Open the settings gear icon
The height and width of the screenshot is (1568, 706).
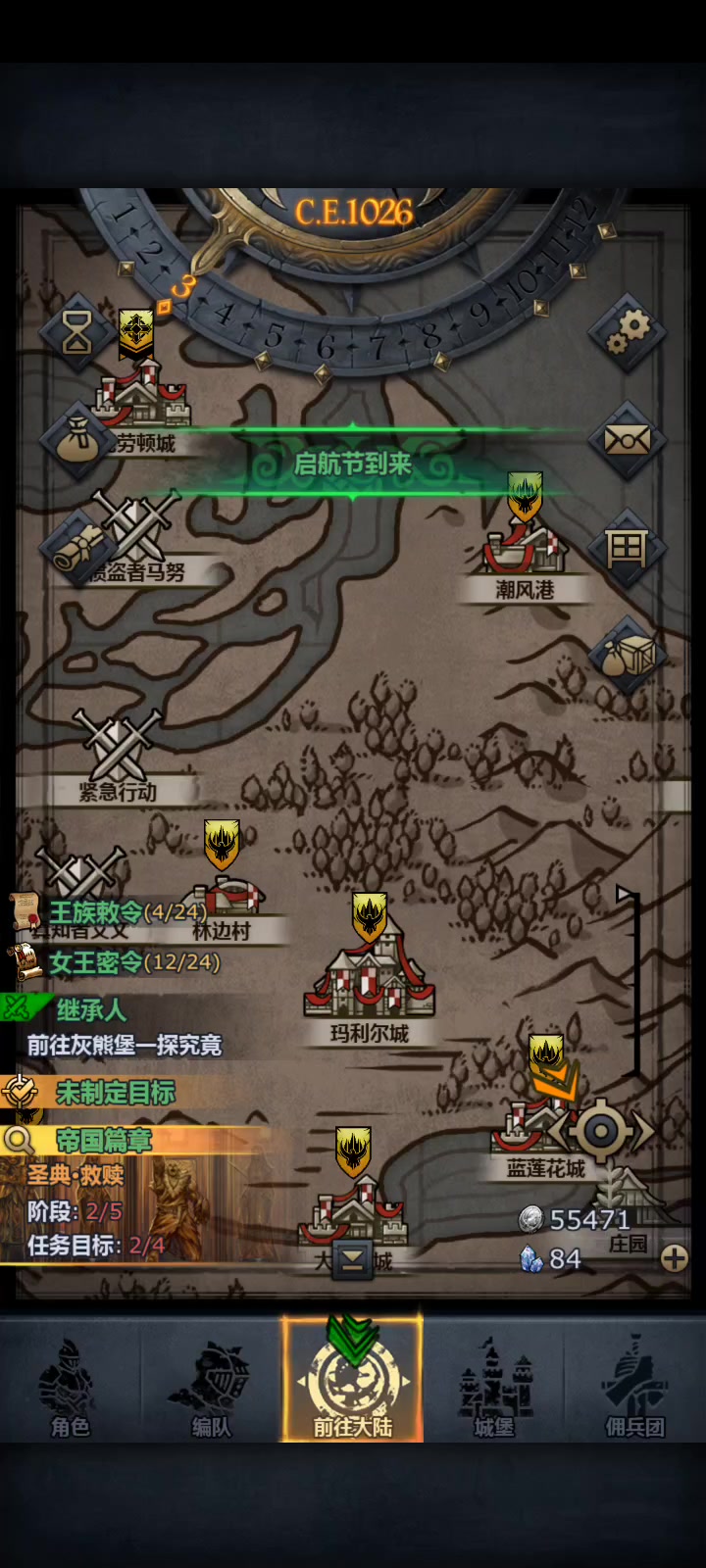(628, 331)
